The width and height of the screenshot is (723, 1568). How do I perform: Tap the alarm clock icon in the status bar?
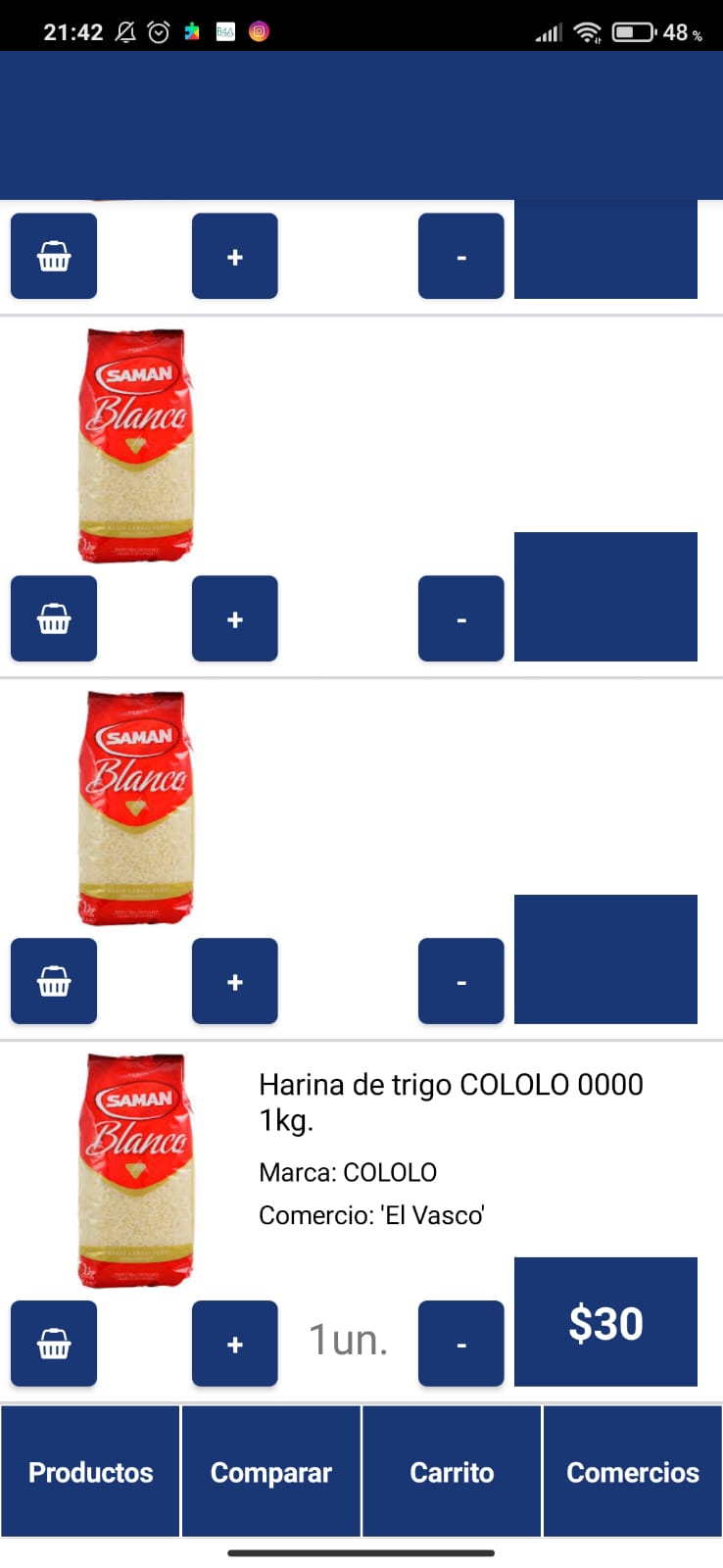click(157, 30)
